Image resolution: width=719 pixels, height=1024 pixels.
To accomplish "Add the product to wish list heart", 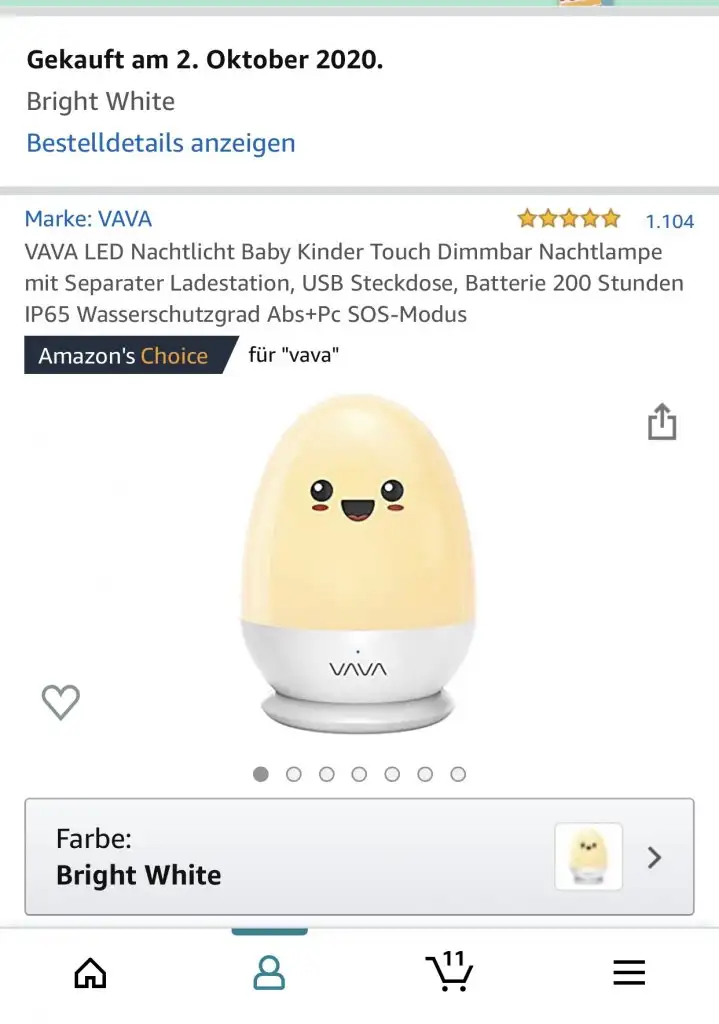I will (60, 702).
